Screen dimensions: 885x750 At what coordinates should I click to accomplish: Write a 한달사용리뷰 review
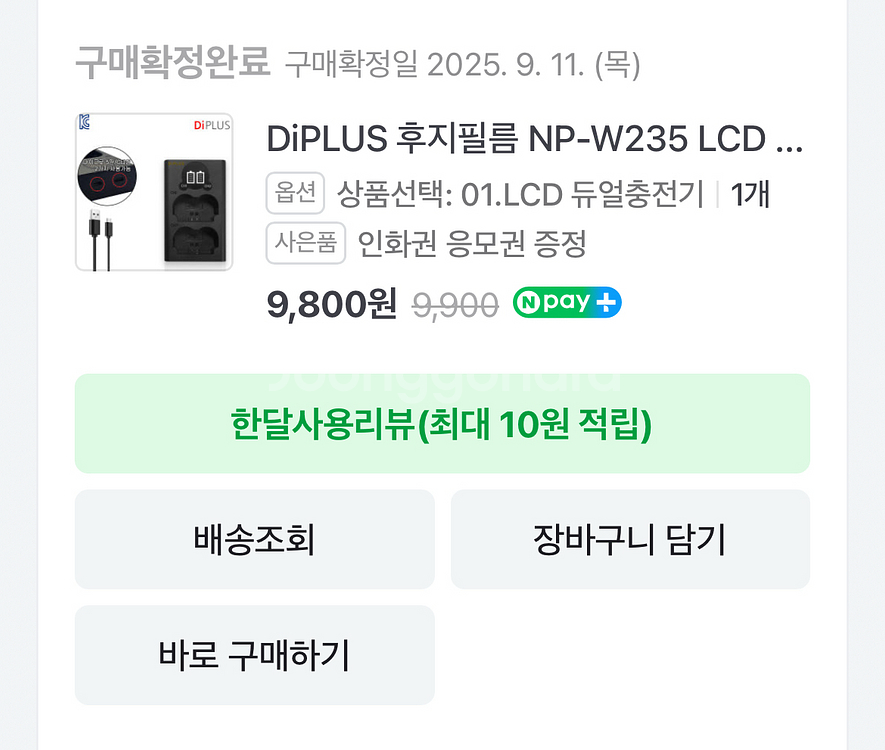tap(442, 424)
